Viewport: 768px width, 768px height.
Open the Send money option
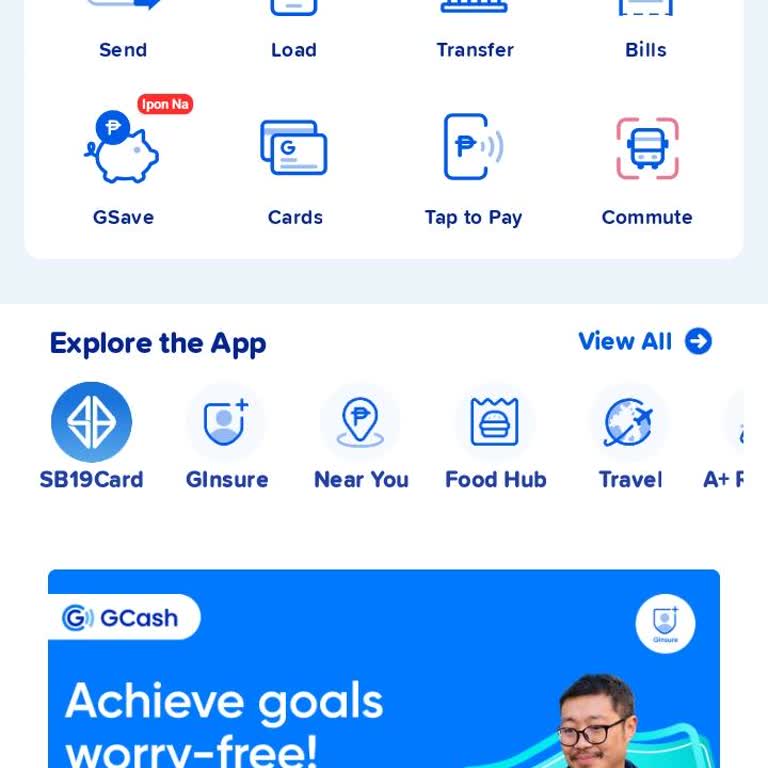tap(123, 30)
